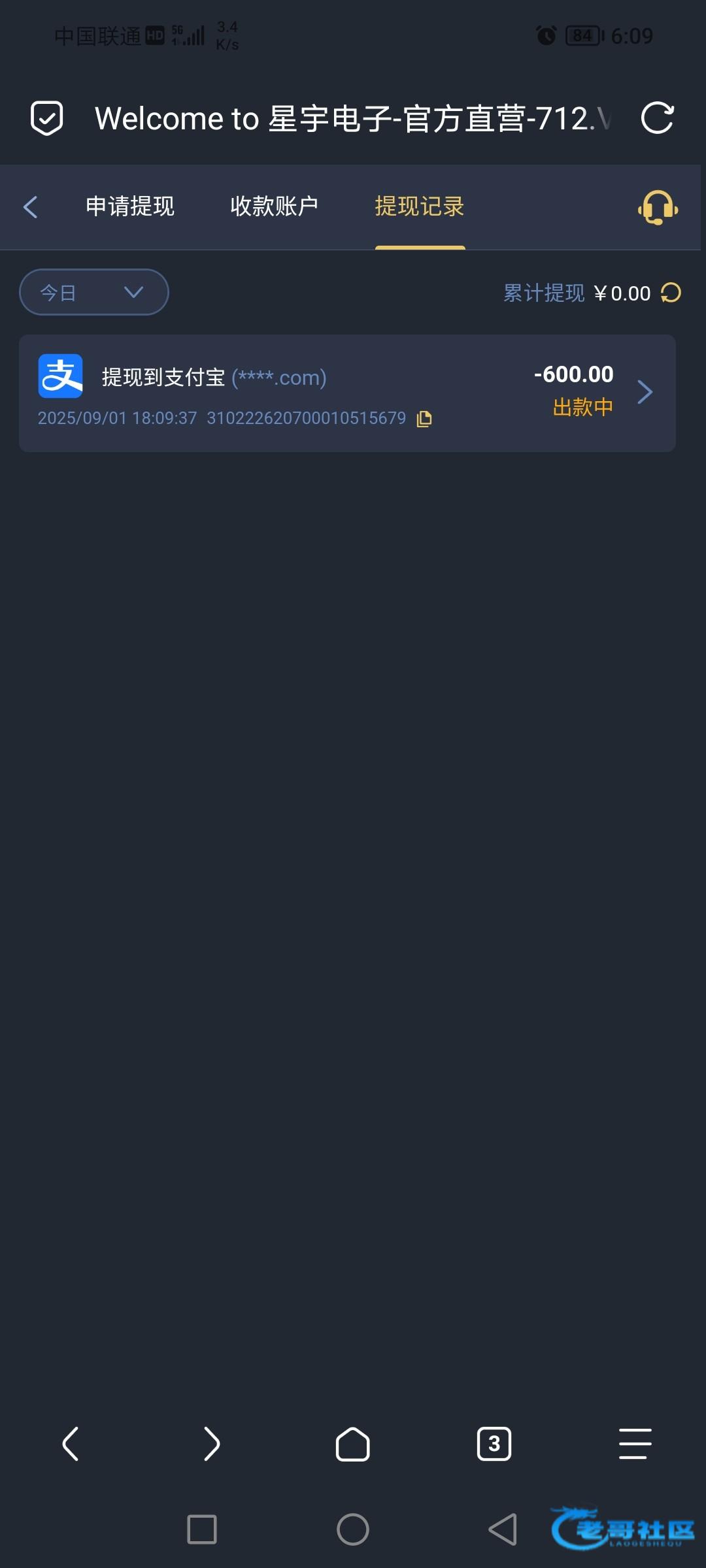This screenshot has height=1568, width=706.
Task: Reload the page with the refresh icon
Action: tap(657, 118)
